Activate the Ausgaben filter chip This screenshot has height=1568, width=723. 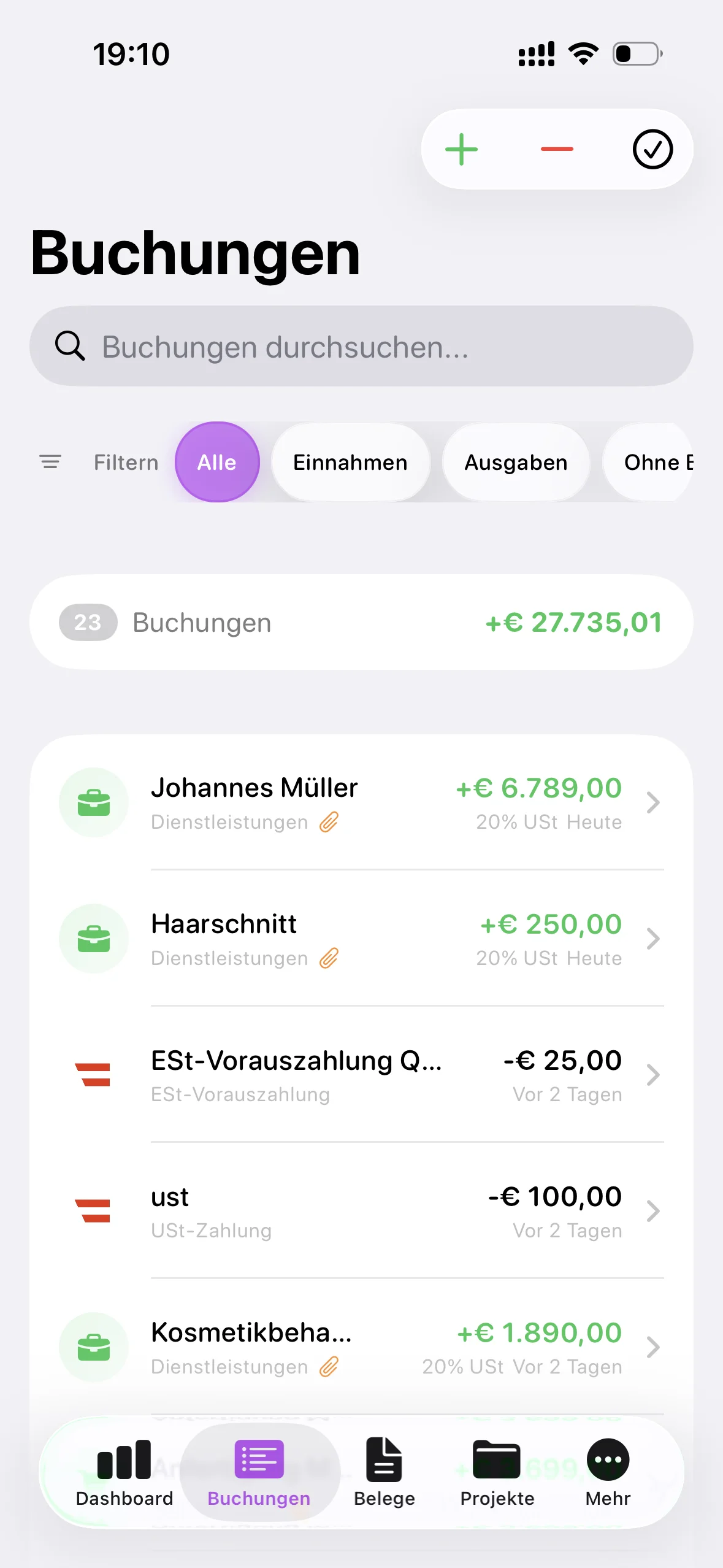(x=516, y=462)
